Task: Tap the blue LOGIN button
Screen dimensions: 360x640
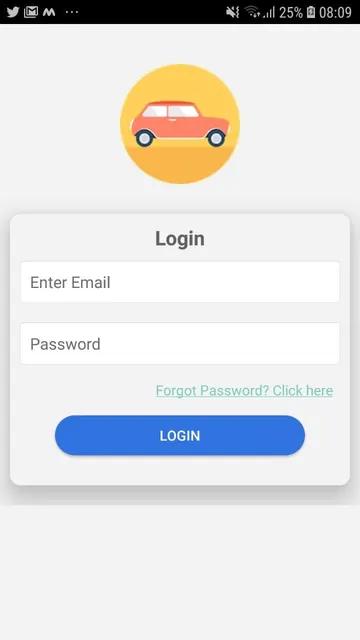Action: pyautogui.click(x=180, y=436)
